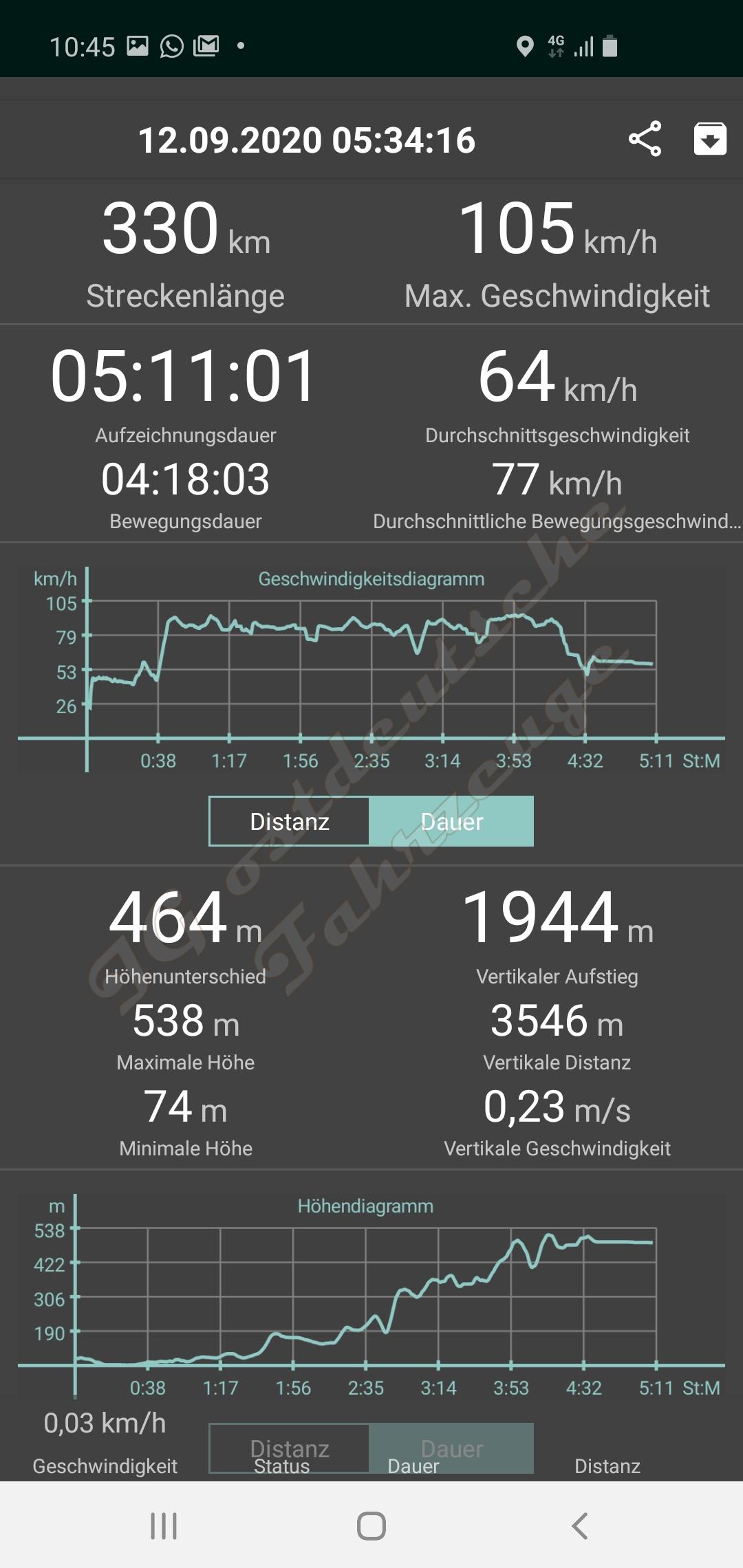743x1568 pixels.
Task: Go back using the system back button
Action: pos(579,1525)
